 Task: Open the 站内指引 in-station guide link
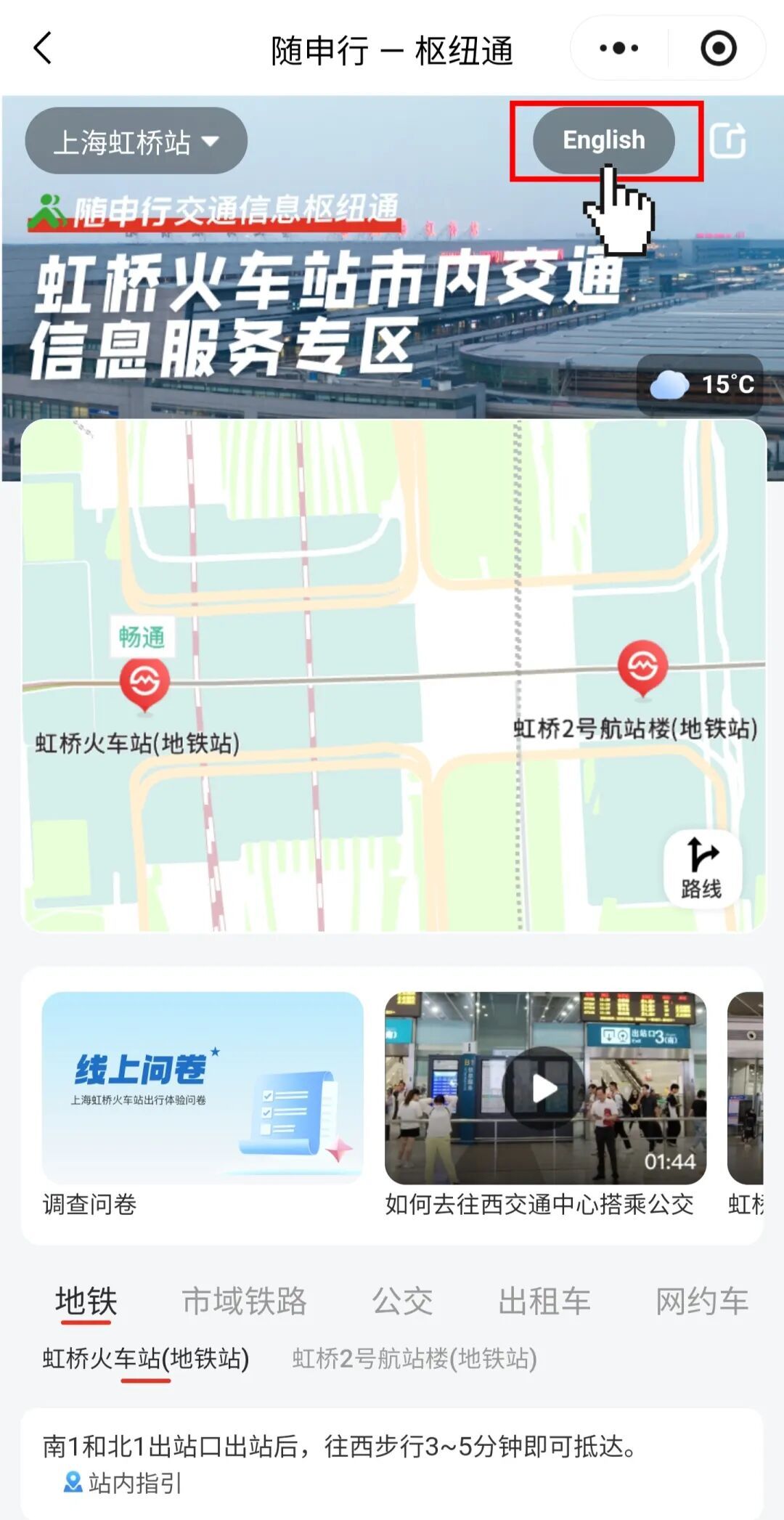123,1483
